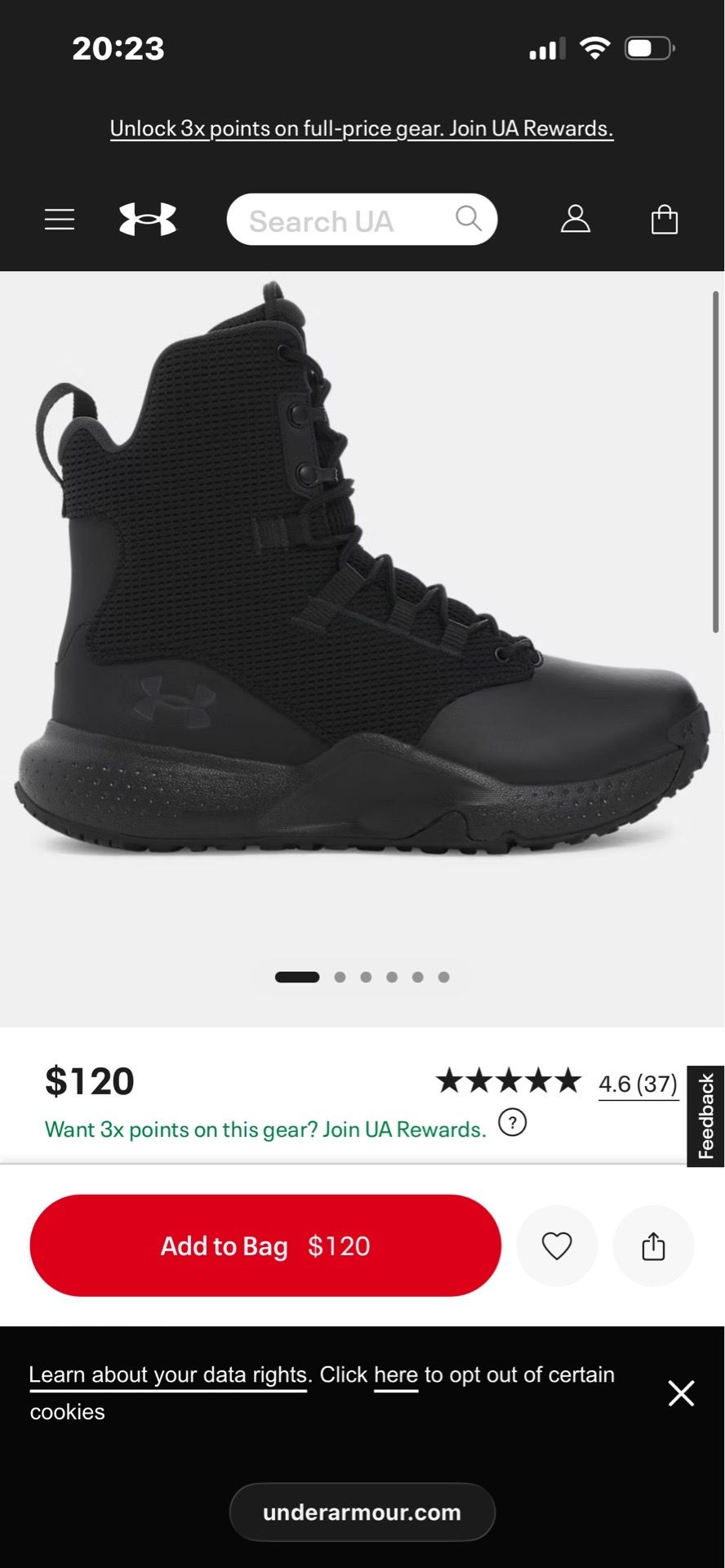The image size is (725, 1568).
Task: Open the Feedback side tab
Action: [706, 1116]
